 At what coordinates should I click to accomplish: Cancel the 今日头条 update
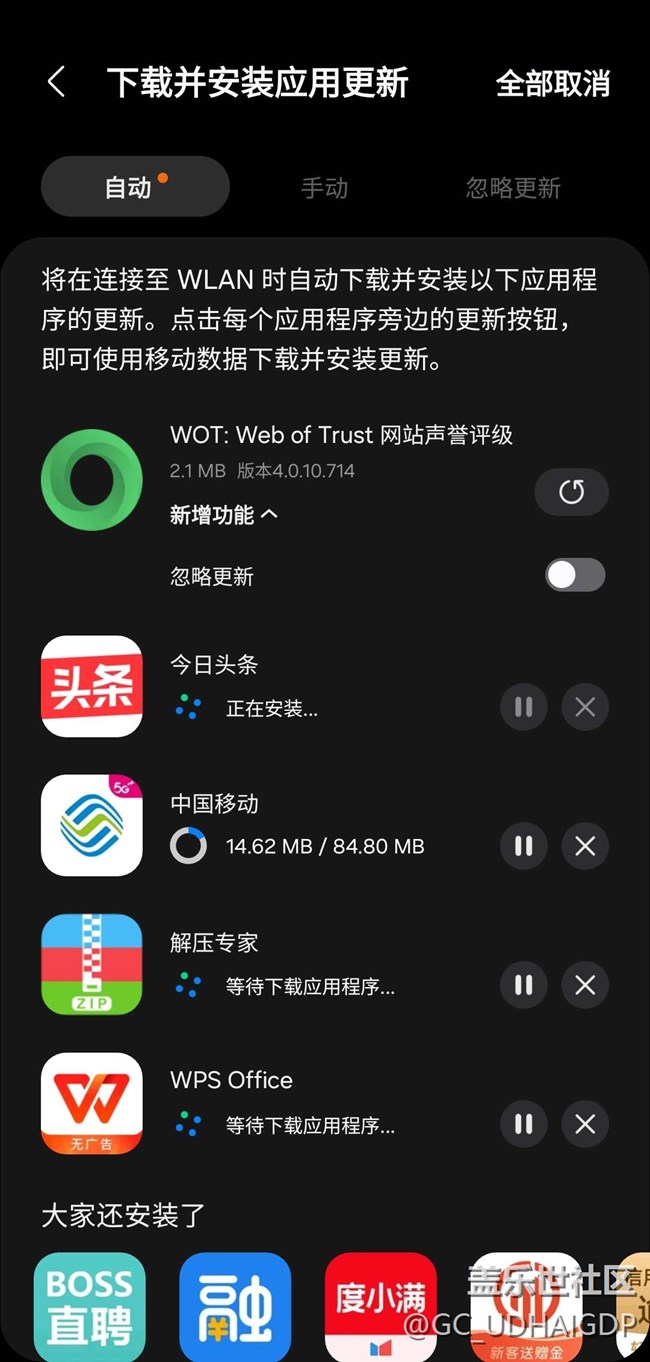coord(585,708)
